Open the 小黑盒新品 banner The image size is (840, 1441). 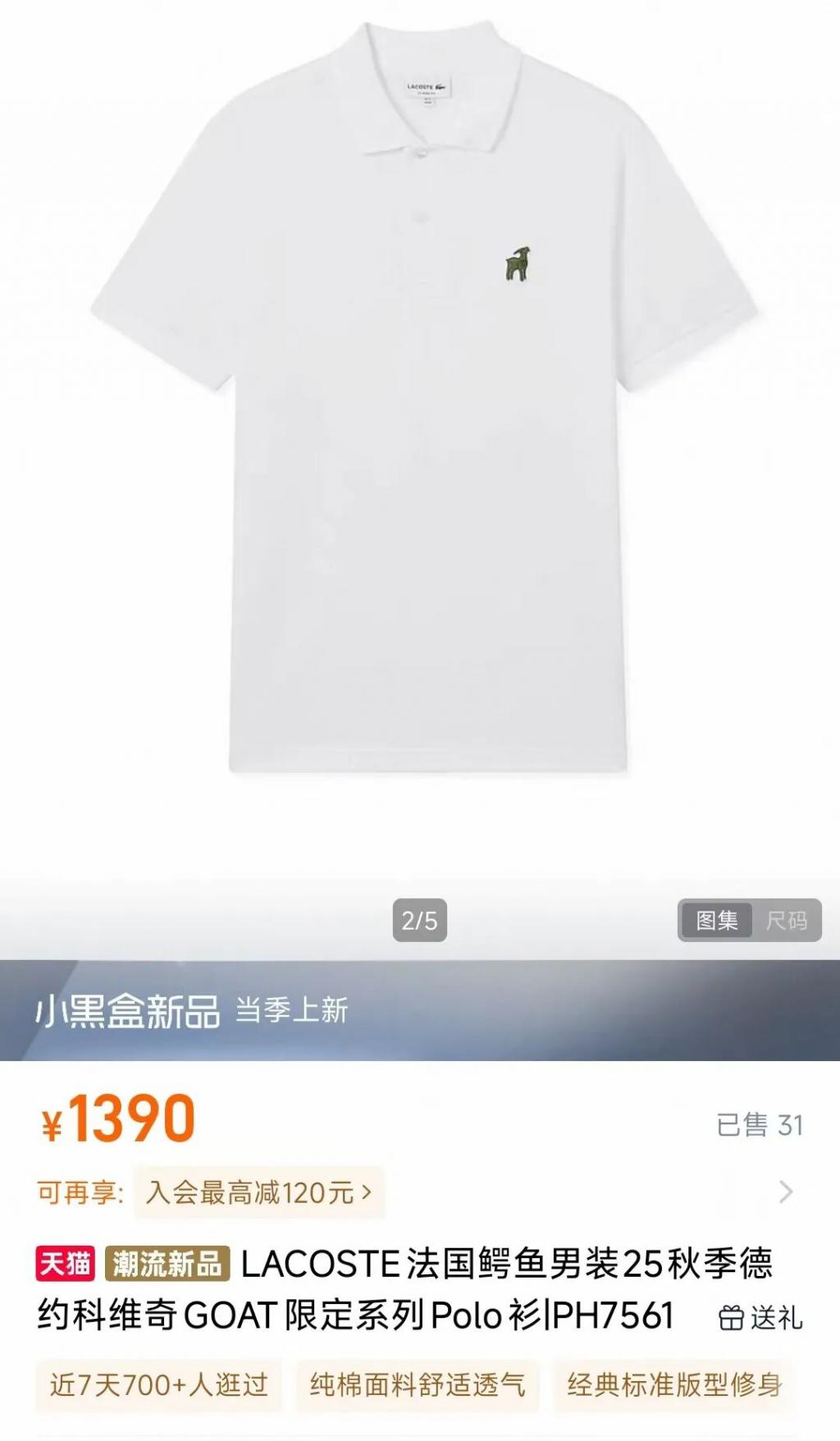tap(191, 1010)
